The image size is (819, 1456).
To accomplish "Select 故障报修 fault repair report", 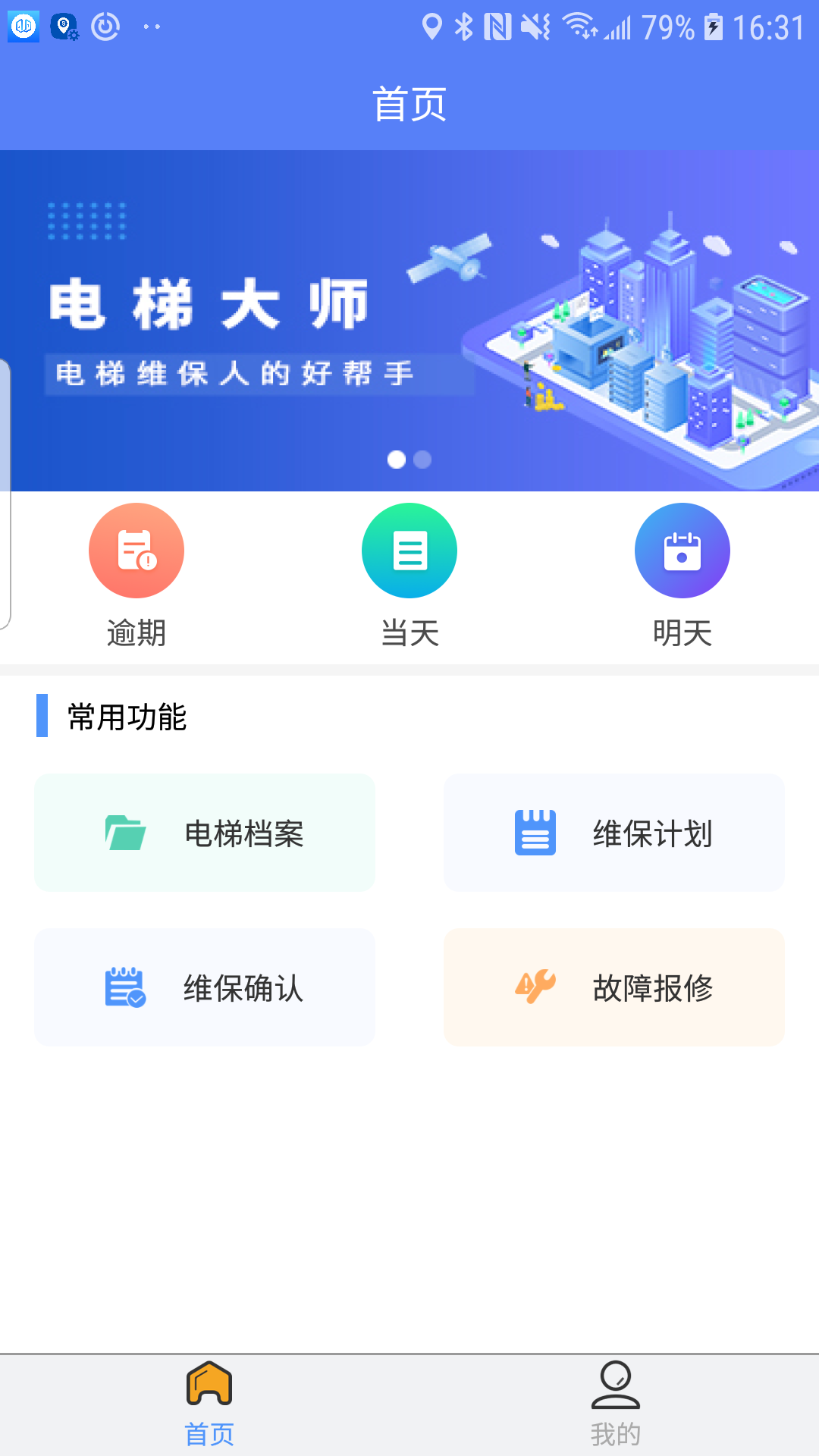I will pos(614,987).
